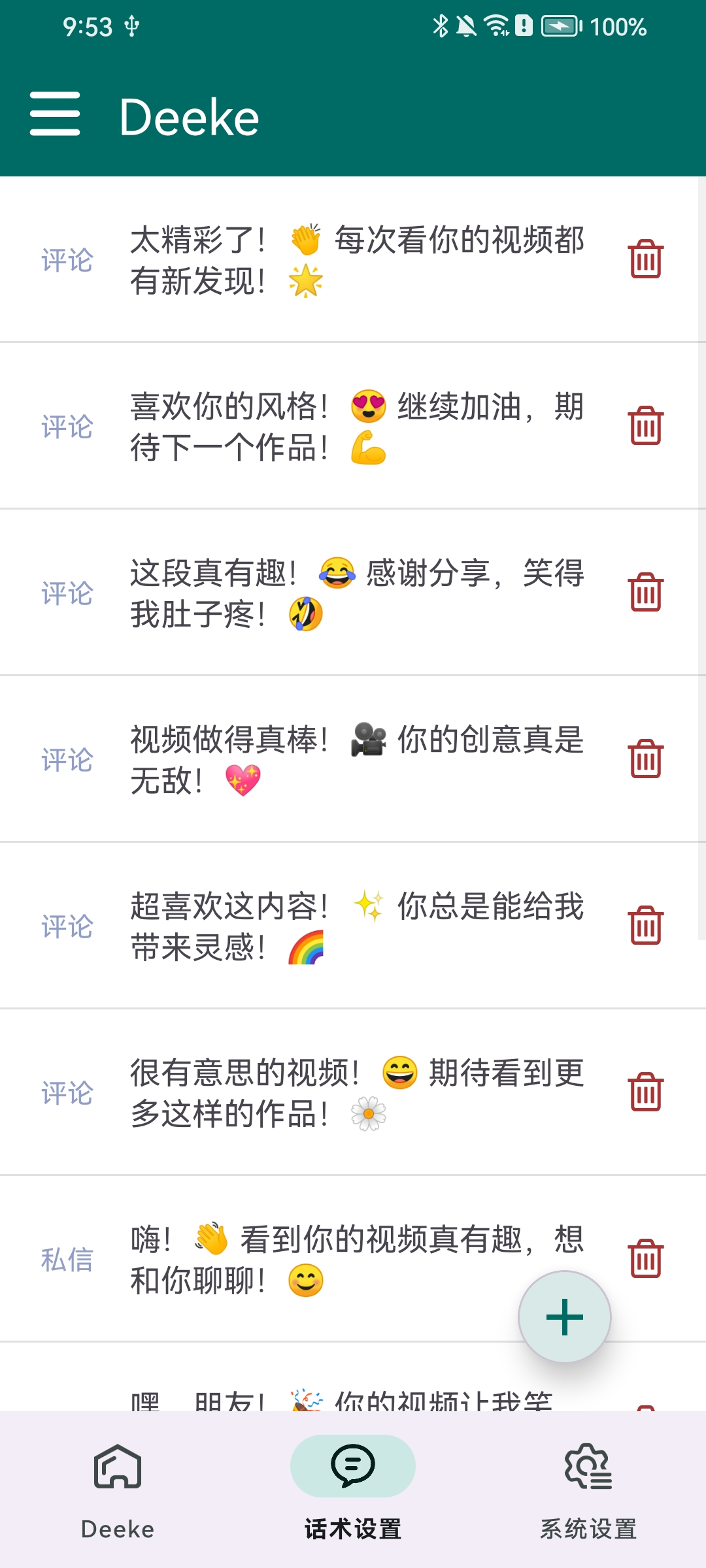Switch to the Deeke tab
706x1568 pixels.
click(118, 1496)
